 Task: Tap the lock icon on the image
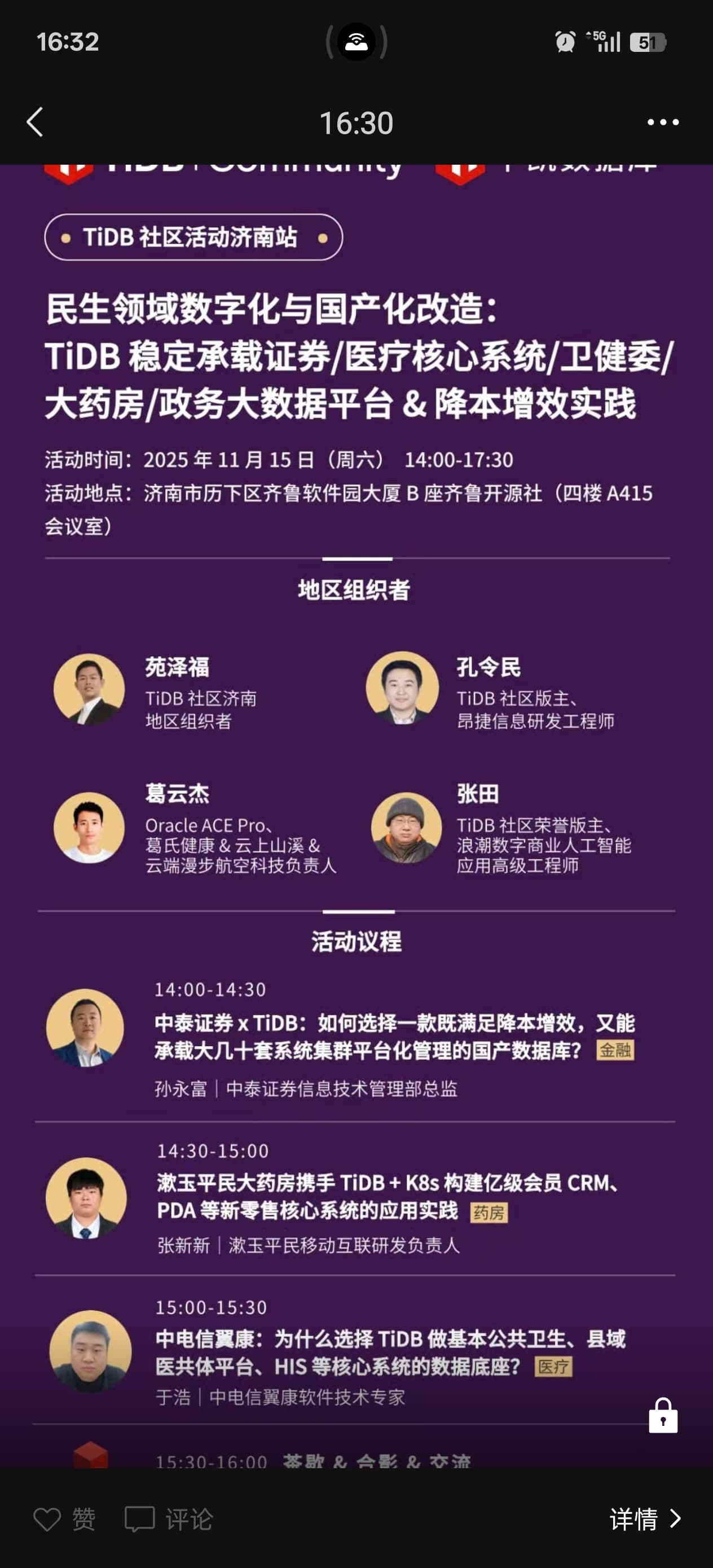coord(662,1416)
